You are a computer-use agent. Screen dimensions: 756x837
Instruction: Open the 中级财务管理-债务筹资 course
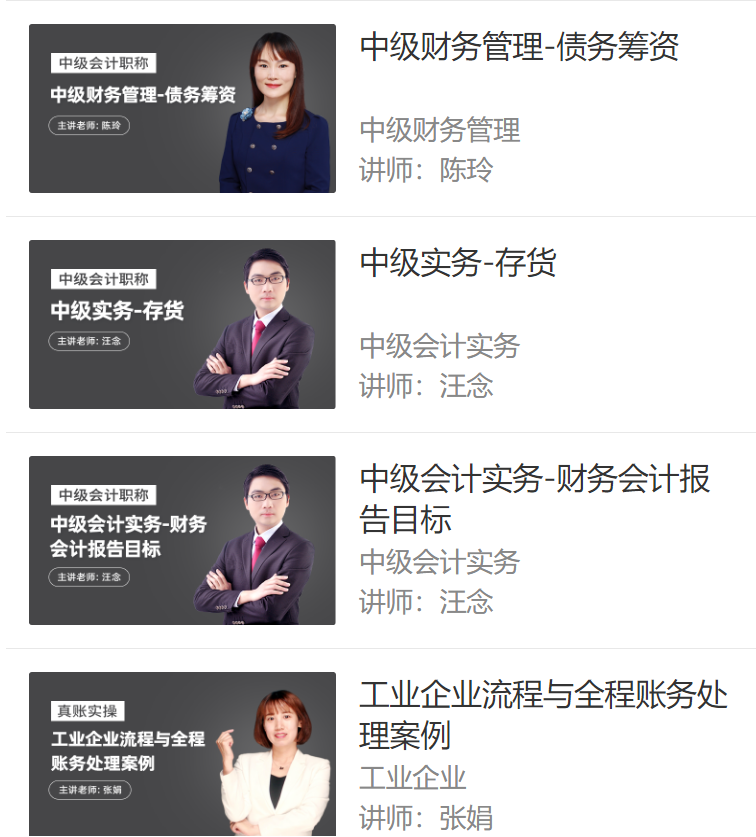519,47
